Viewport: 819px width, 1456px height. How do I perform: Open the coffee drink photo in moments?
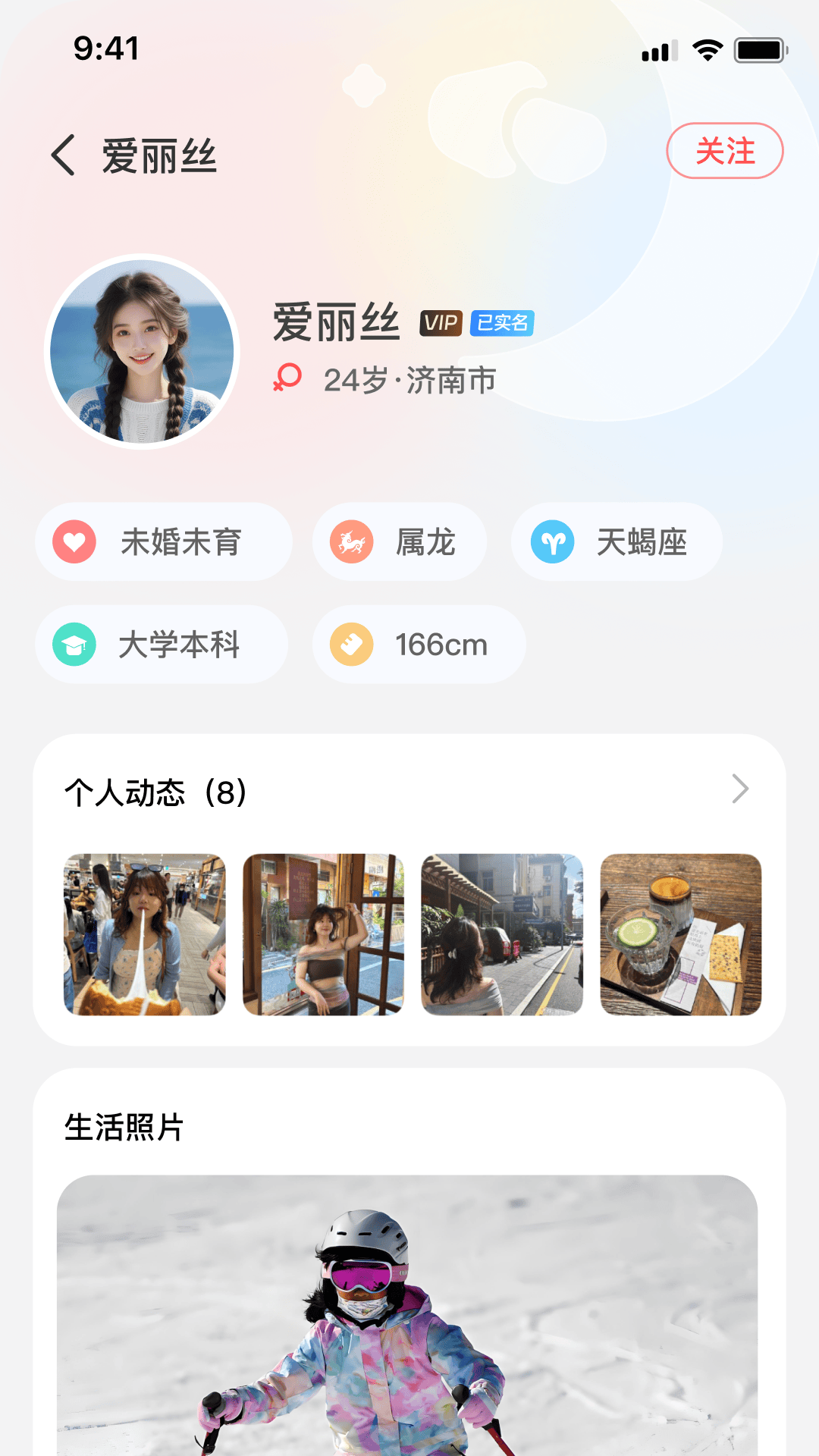(x=679, y=934)
